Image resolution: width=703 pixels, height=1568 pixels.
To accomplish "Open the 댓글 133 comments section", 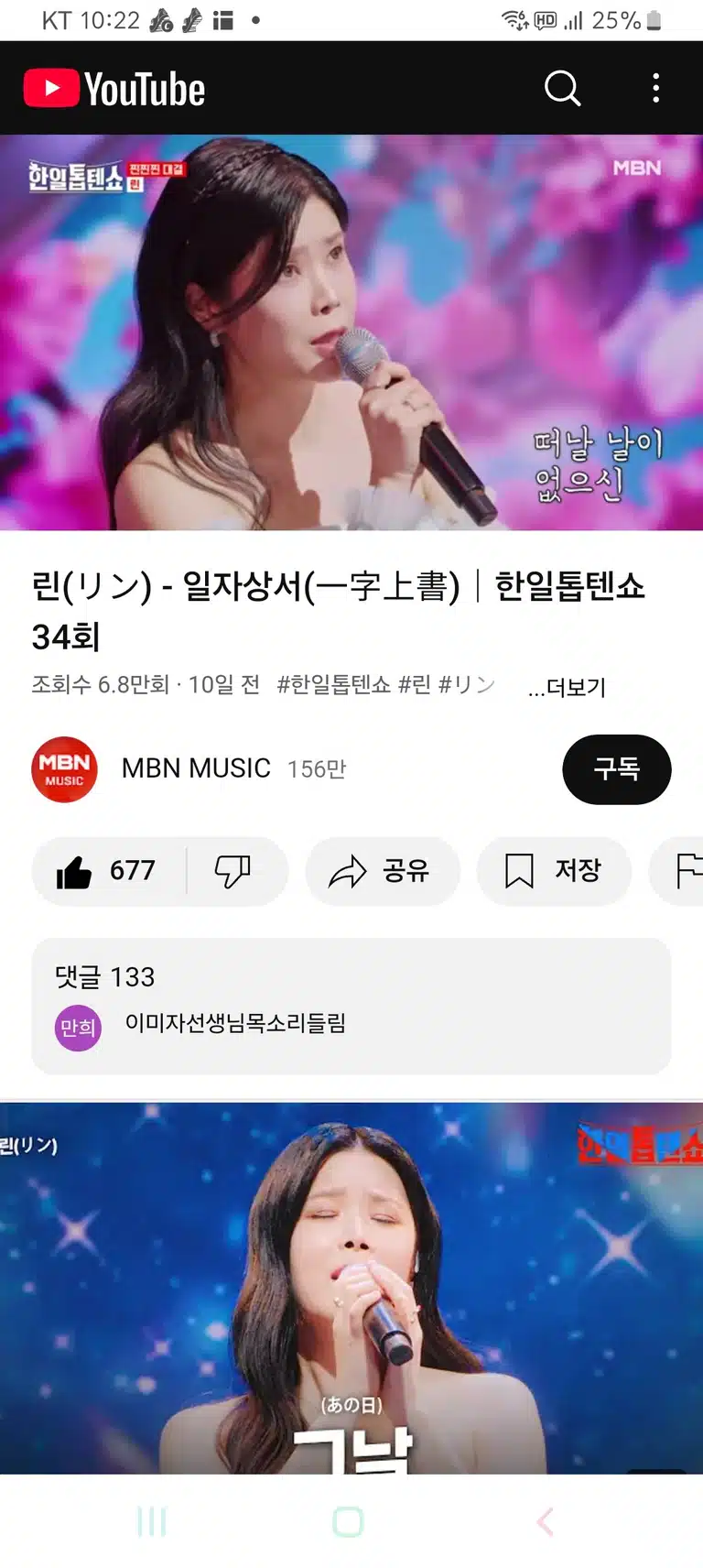I will pyautogui.click(x=351, y=1006).
